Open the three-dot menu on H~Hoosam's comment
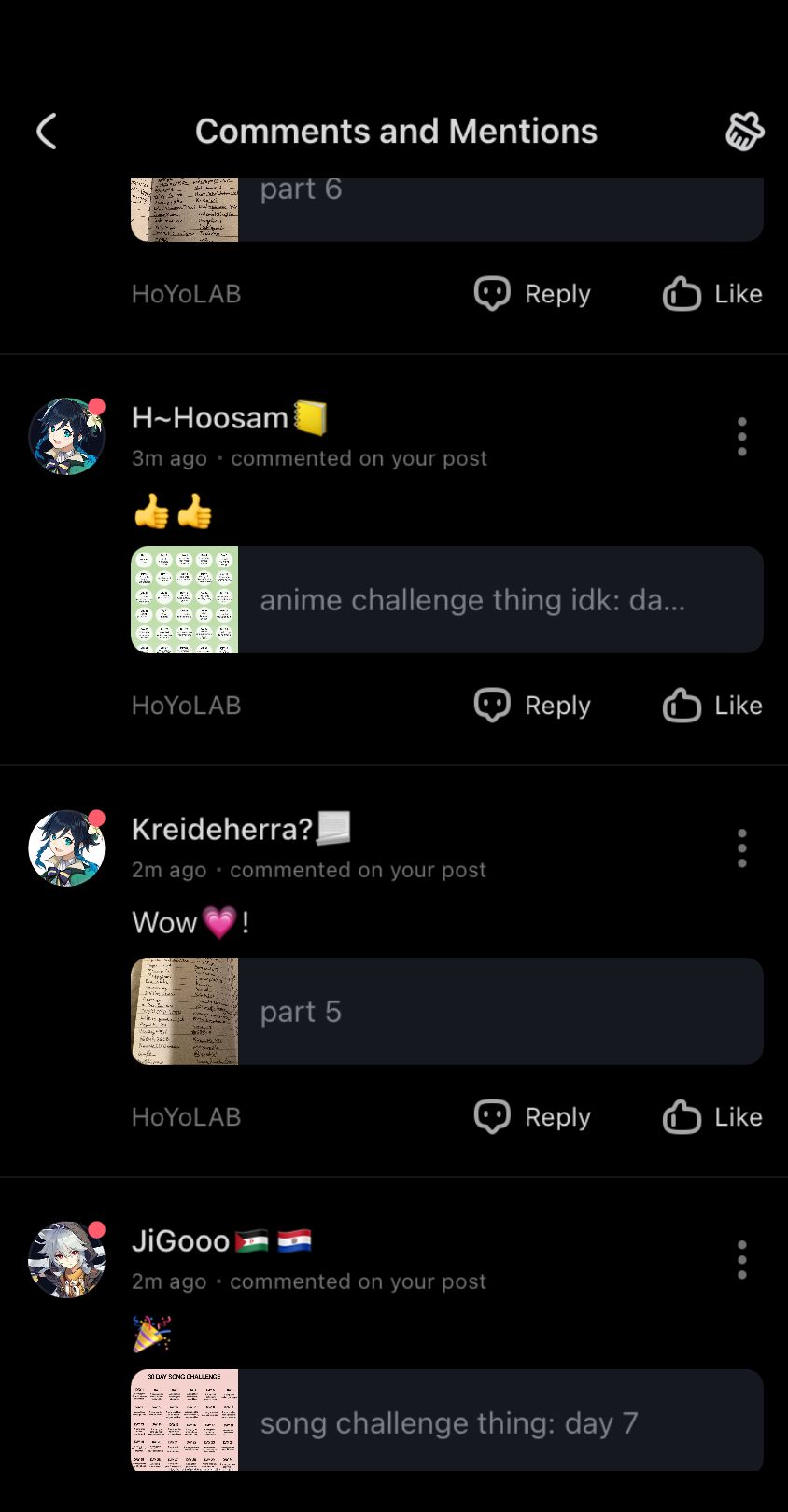The width and height of the screenshot is (788, 1512). point(741,436)
